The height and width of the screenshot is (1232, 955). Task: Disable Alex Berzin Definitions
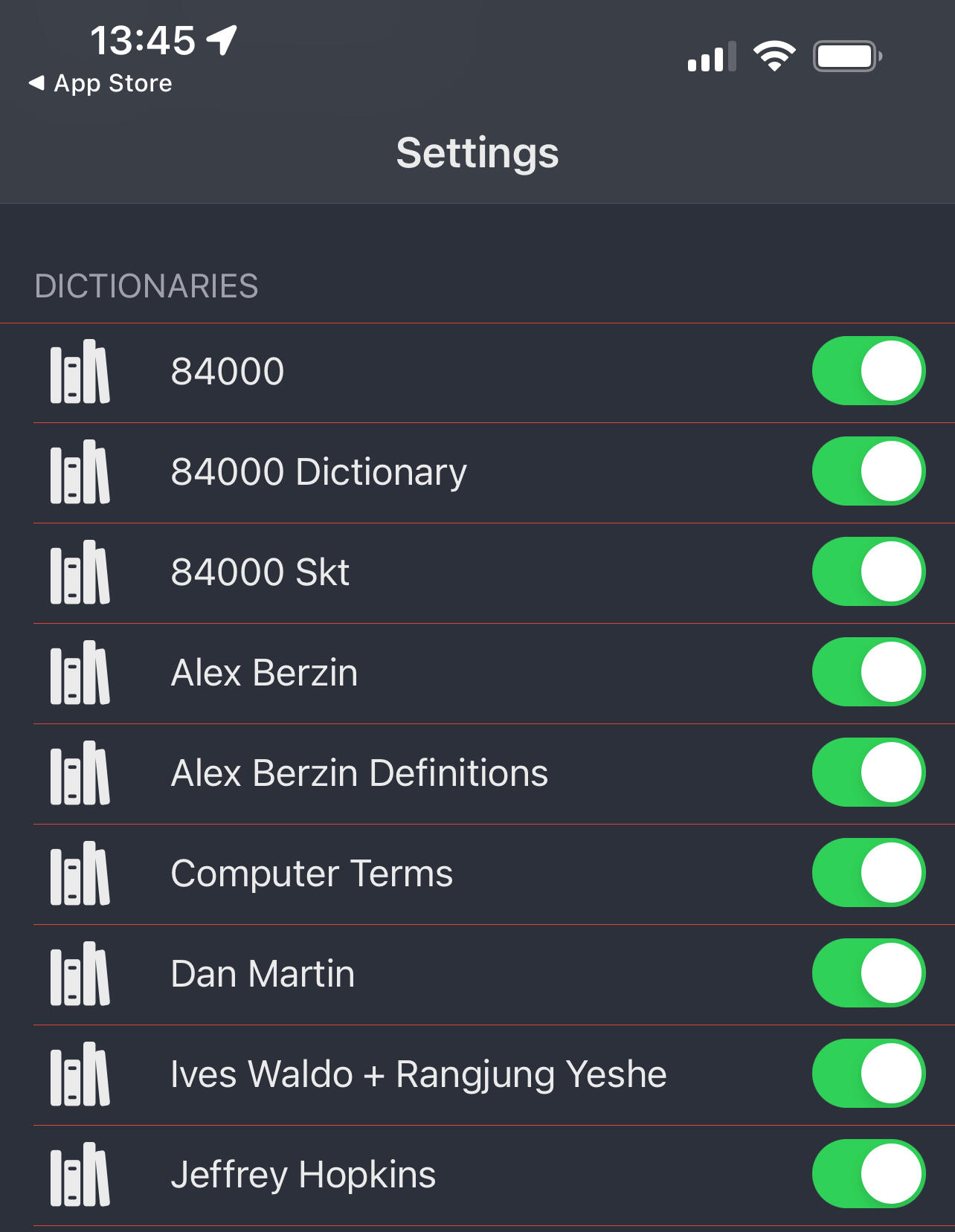(868, 773)
